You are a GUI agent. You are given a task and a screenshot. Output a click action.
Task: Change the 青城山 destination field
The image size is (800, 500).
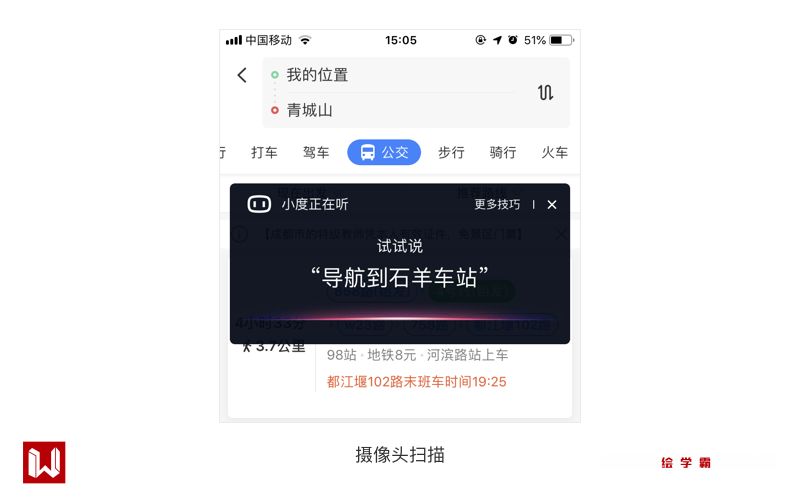[x=390, y=110]
